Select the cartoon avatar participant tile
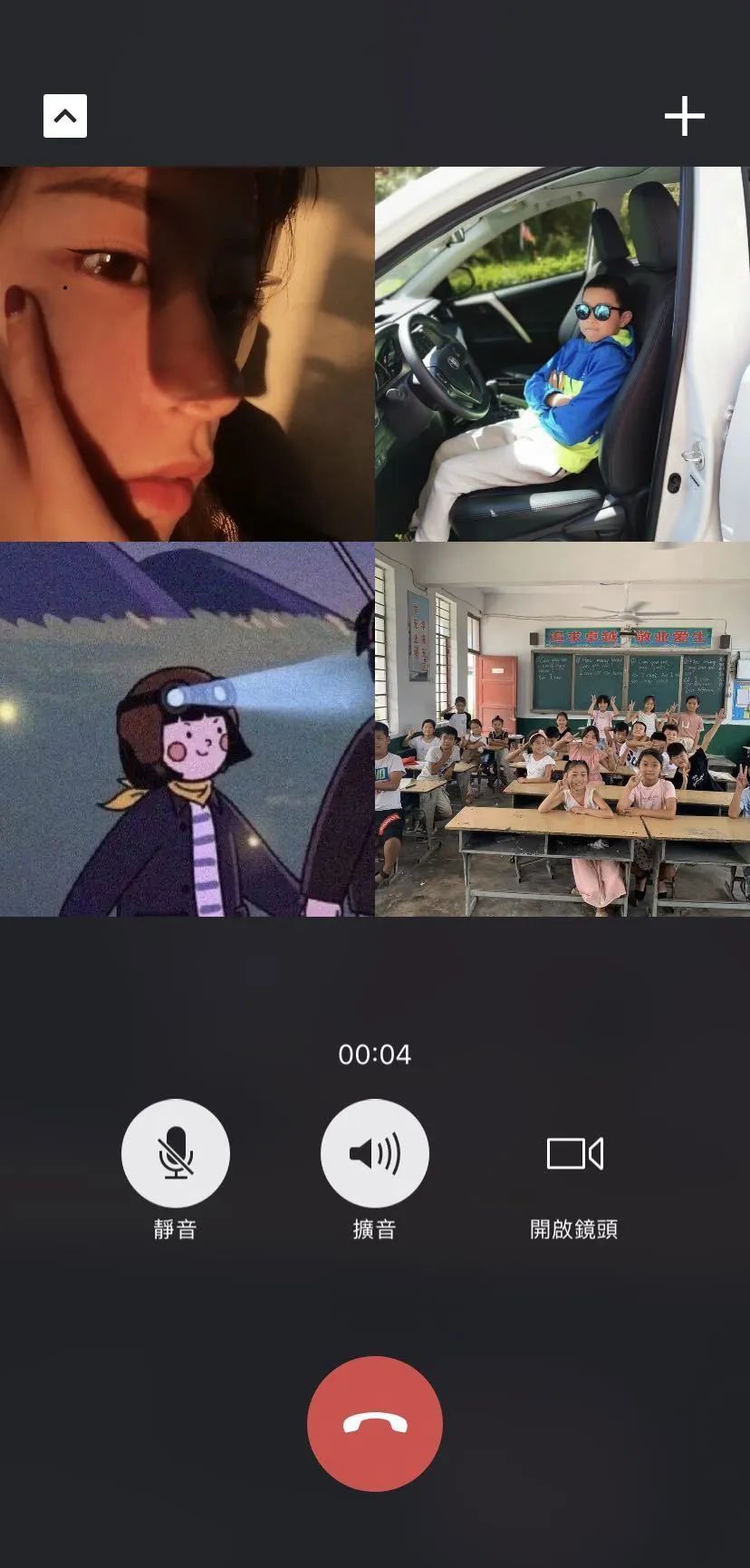Screen dimensions: 750x1568 click(187, 729)
